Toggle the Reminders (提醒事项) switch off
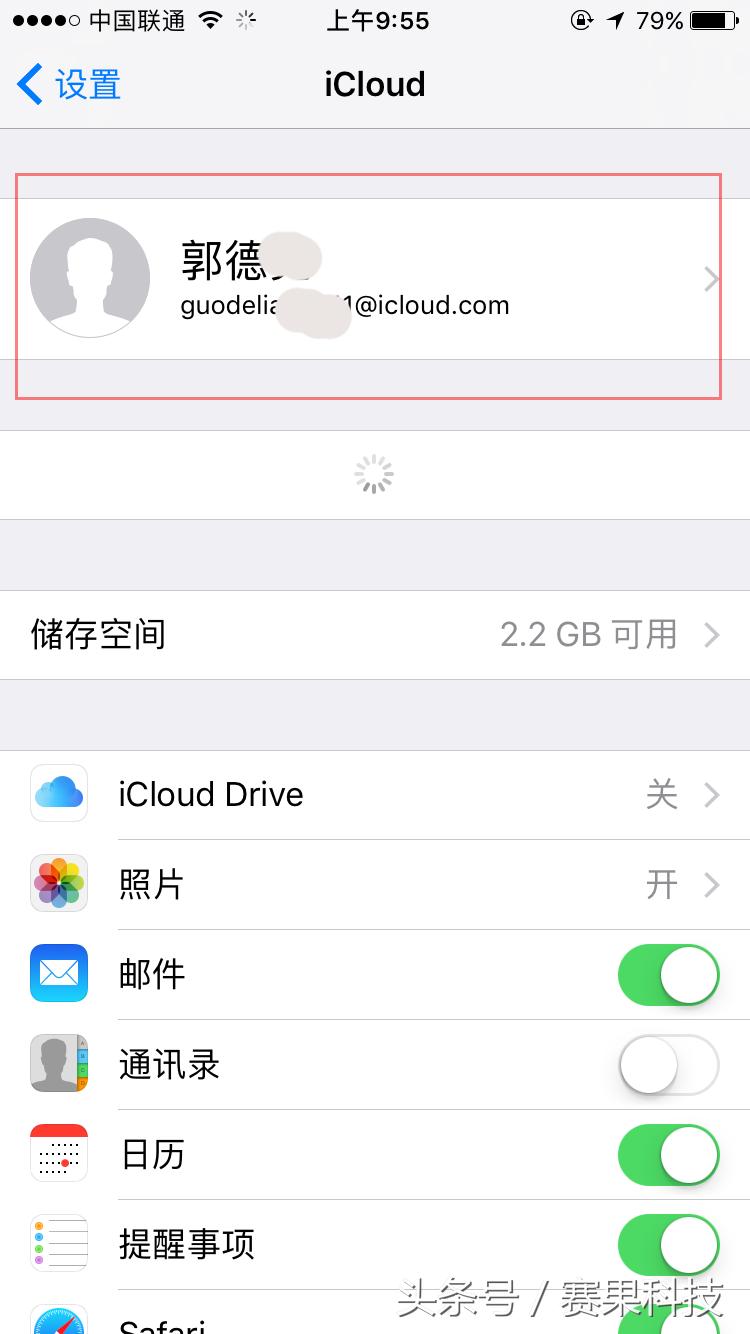This screenshot has height=1334, width=750. coord(668,1244)
